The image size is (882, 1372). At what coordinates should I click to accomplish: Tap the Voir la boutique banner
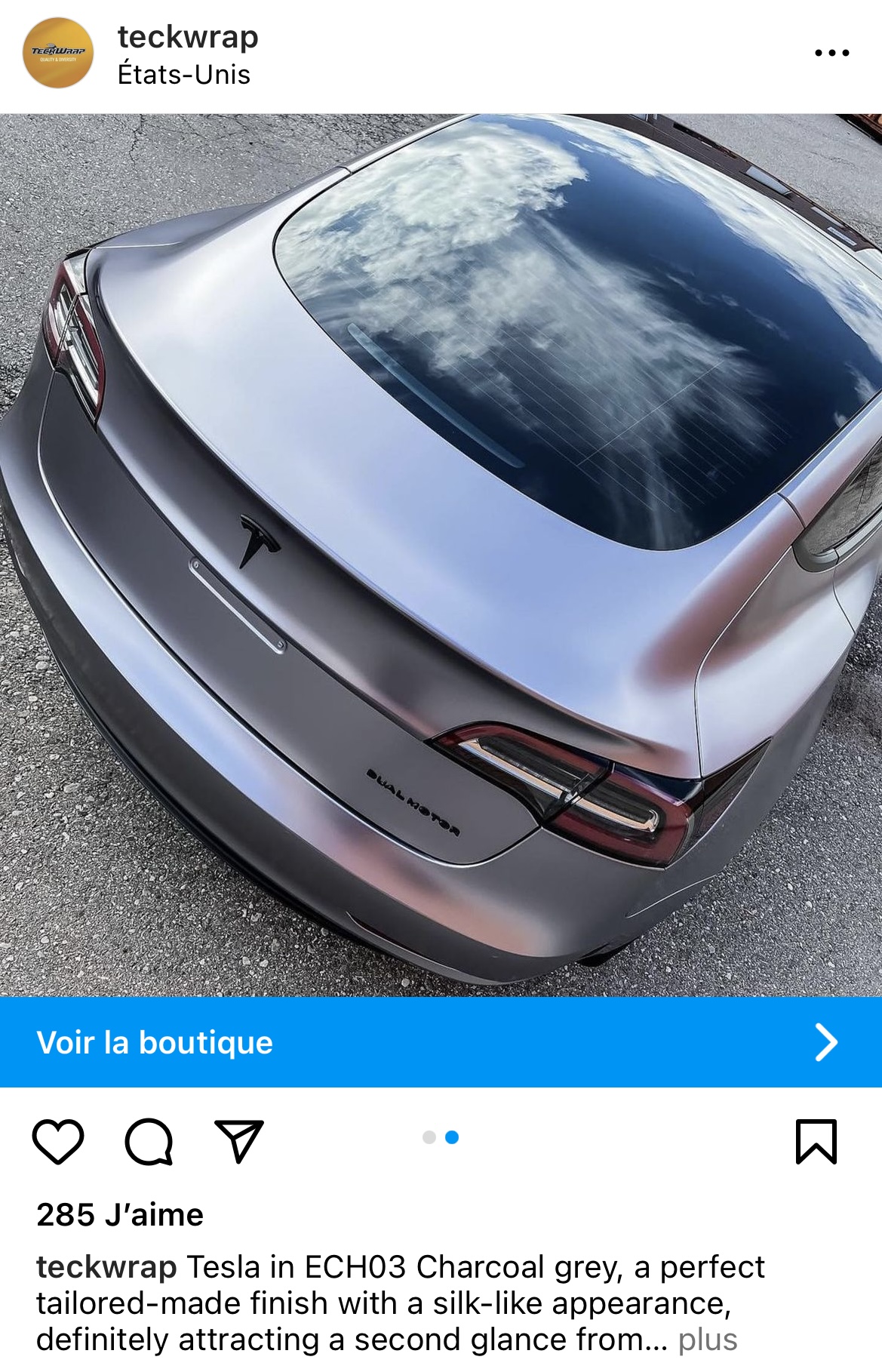pos(441,1042)
